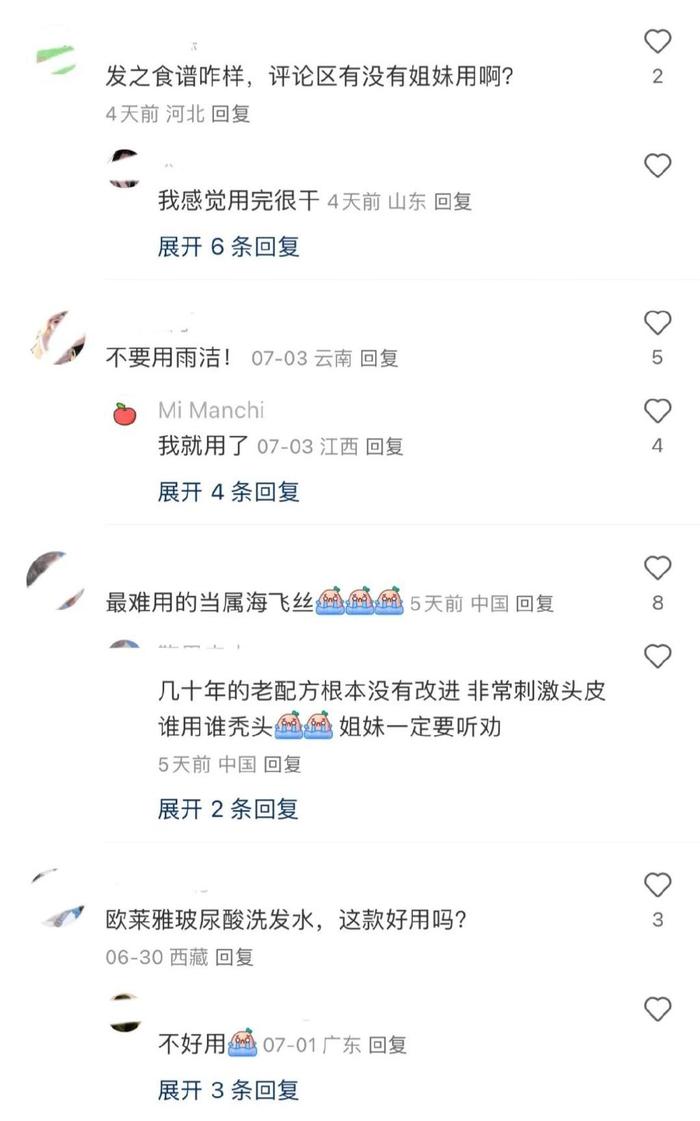Like Mi Manchi's 我就用了 reply
This screenshot has width=700, height=1121.
[657, 411]
